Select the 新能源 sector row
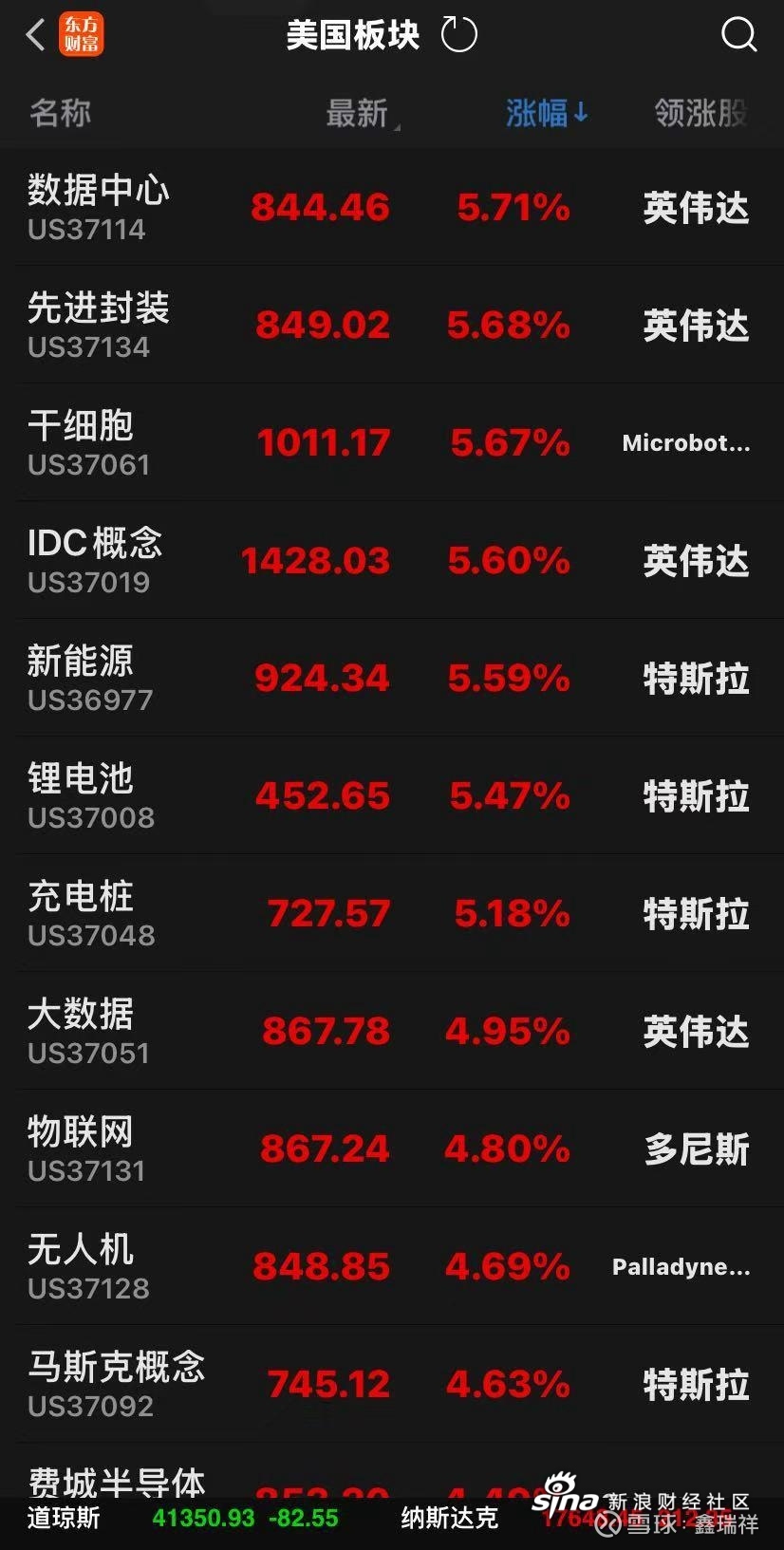The width and height of the screenshot is (784, 1550). tap(392, 678)
